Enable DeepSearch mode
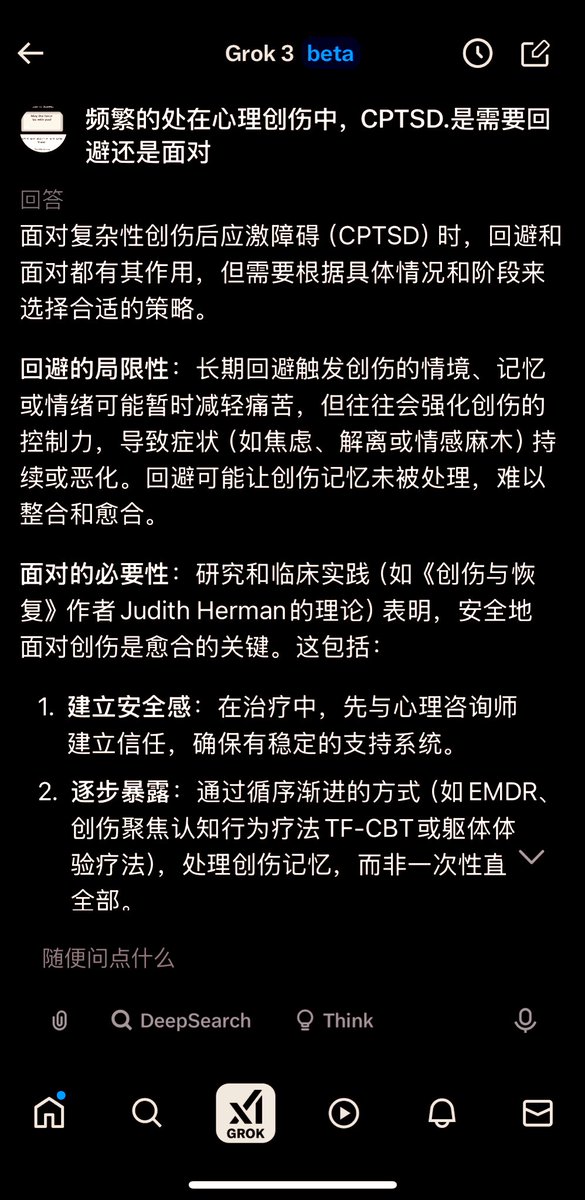The image size is (585, 1200). point(181,1021)
